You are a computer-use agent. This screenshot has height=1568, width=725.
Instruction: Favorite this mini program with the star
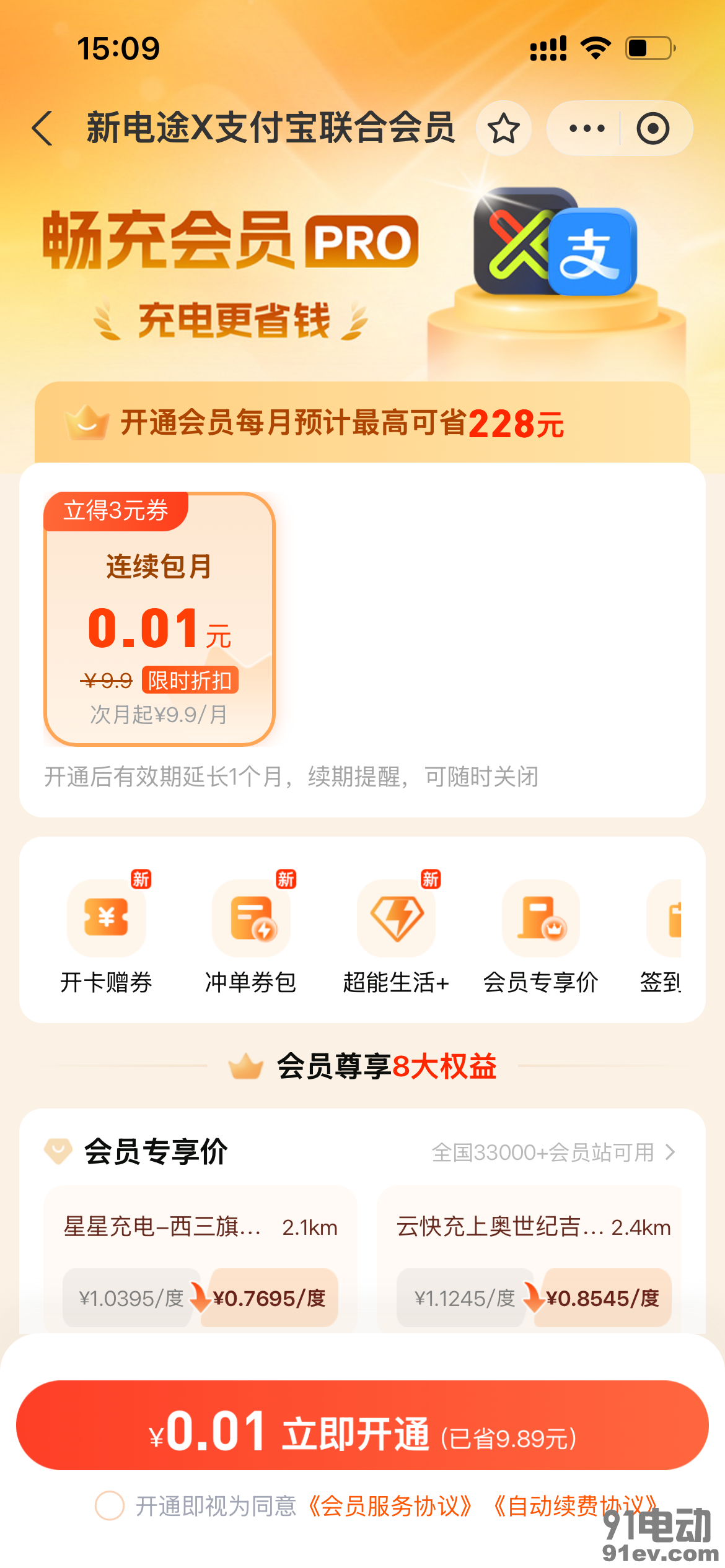[503, 129]
